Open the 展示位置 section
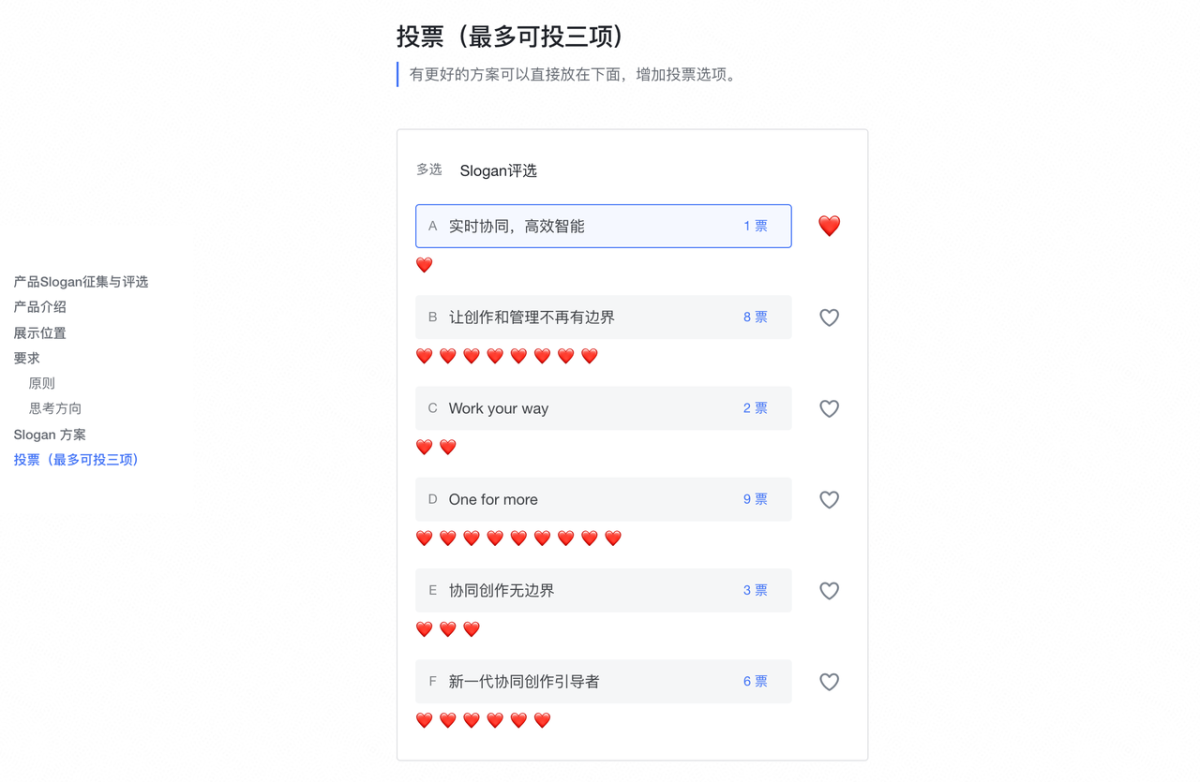1200x782 pixels. [40, 333]
